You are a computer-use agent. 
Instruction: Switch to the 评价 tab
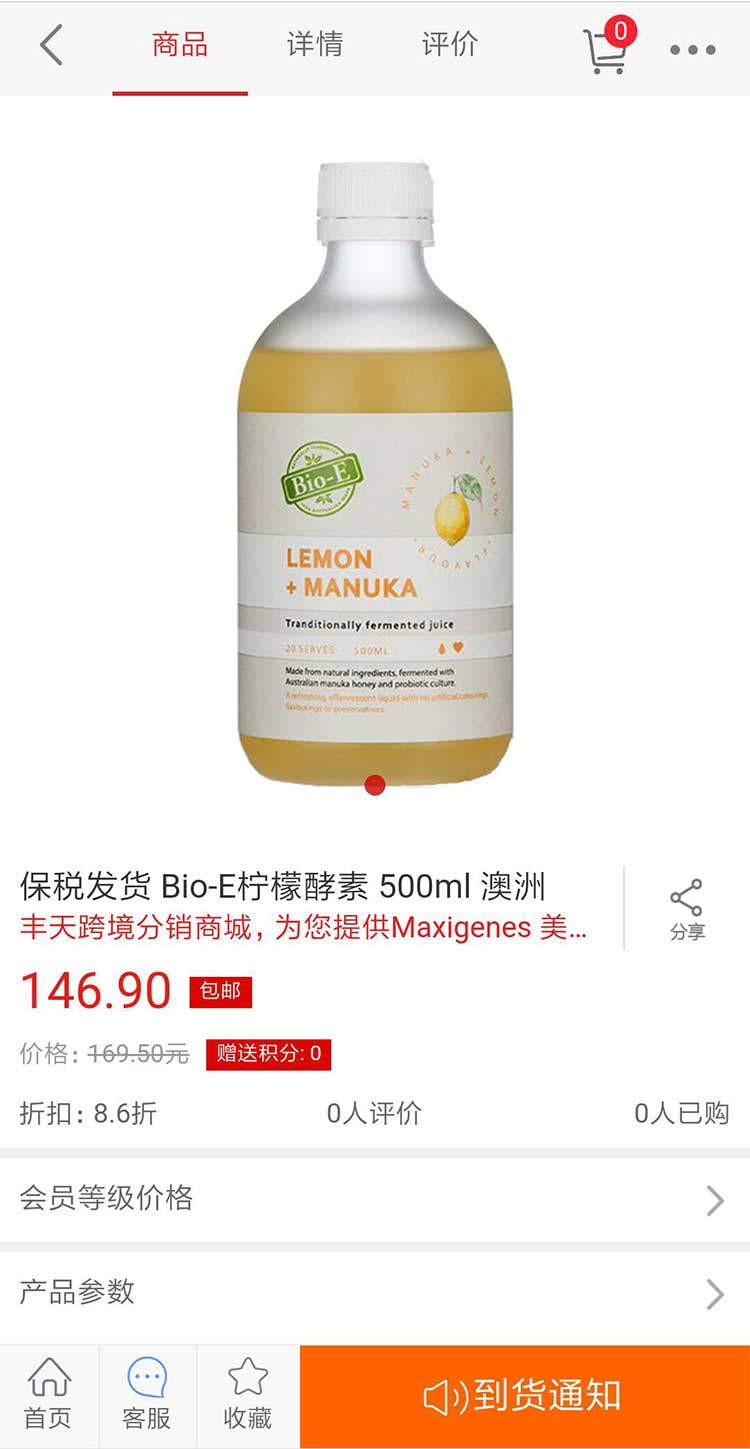click(449, 45)
